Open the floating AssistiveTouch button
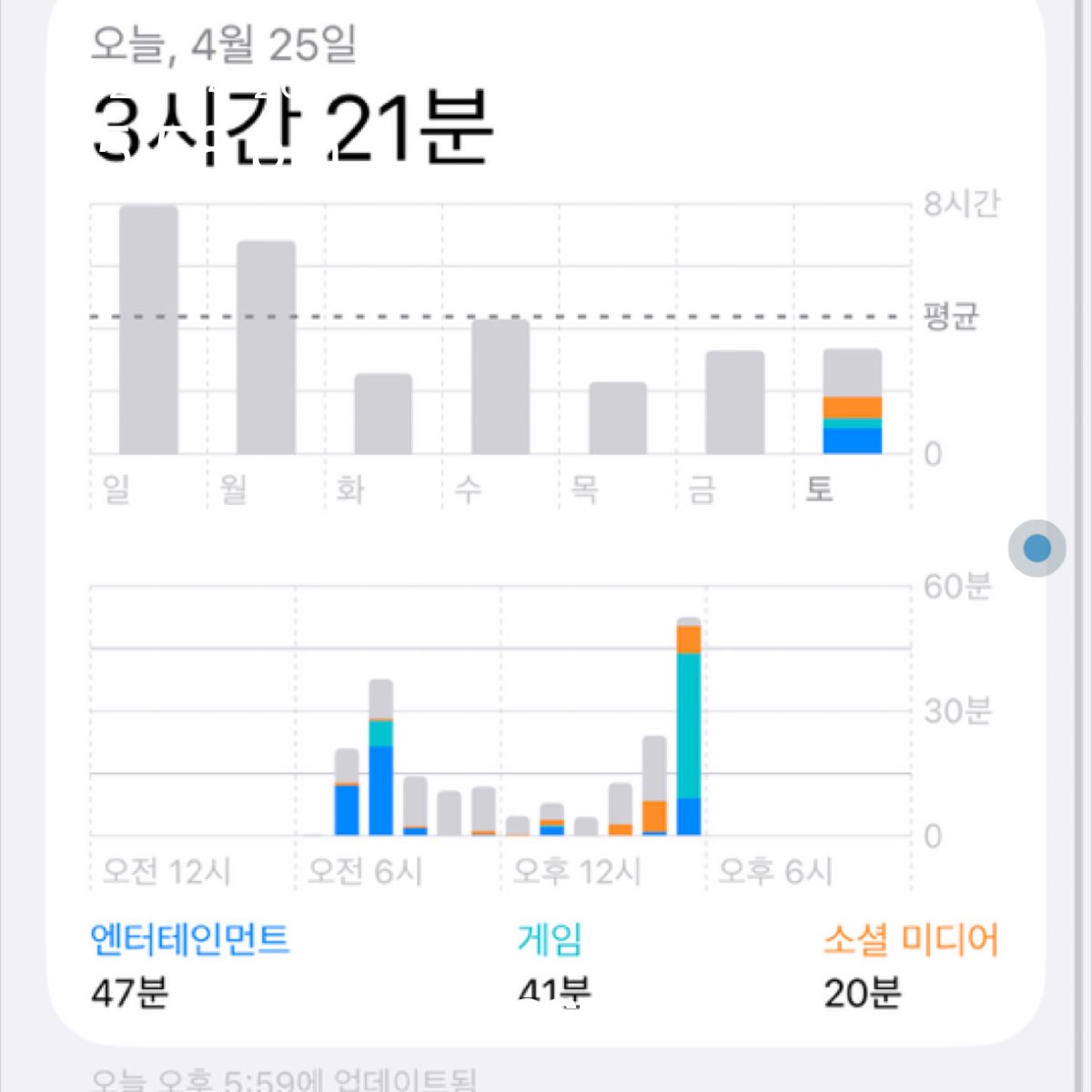Viewport: 1092px width, 1092px height. tap(1036, 548)
